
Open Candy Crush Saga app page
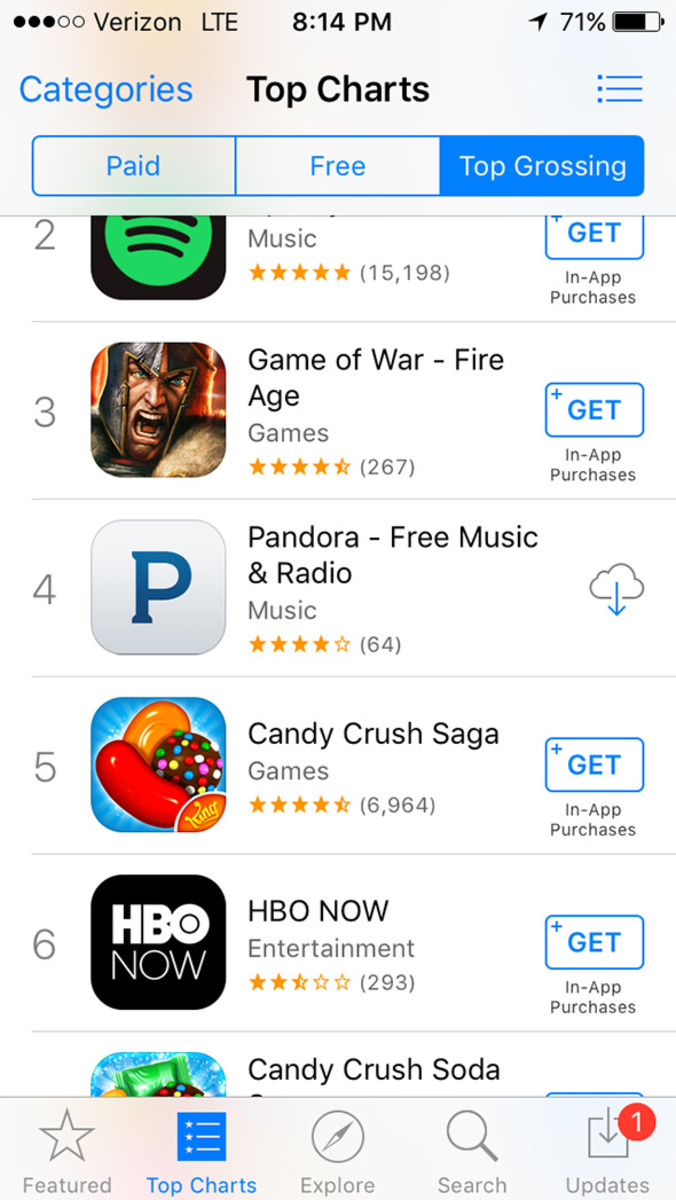(373, 734)
